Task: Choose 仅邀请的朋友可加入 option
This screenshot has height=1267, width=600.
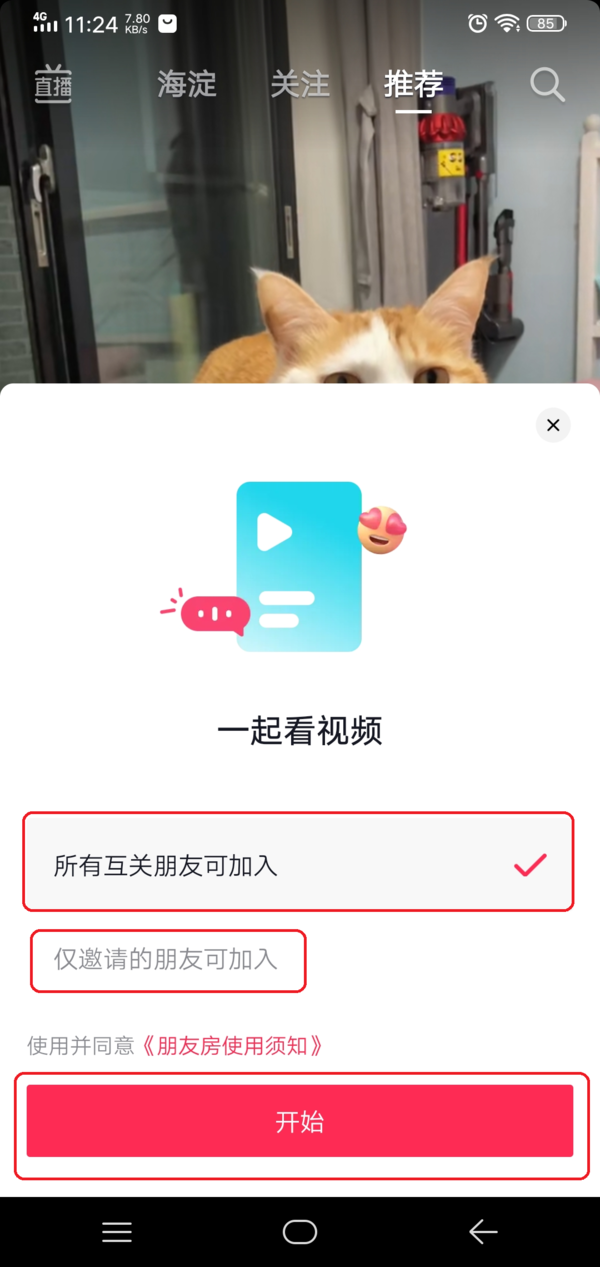Action: click(166, 960)
